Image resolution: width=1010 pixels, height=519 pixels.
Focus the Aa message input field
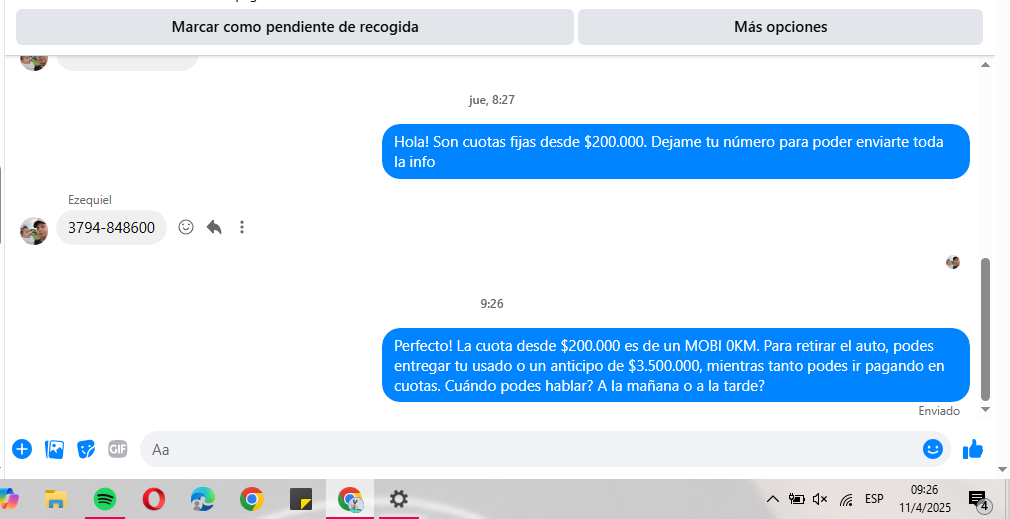click(530, 449)
